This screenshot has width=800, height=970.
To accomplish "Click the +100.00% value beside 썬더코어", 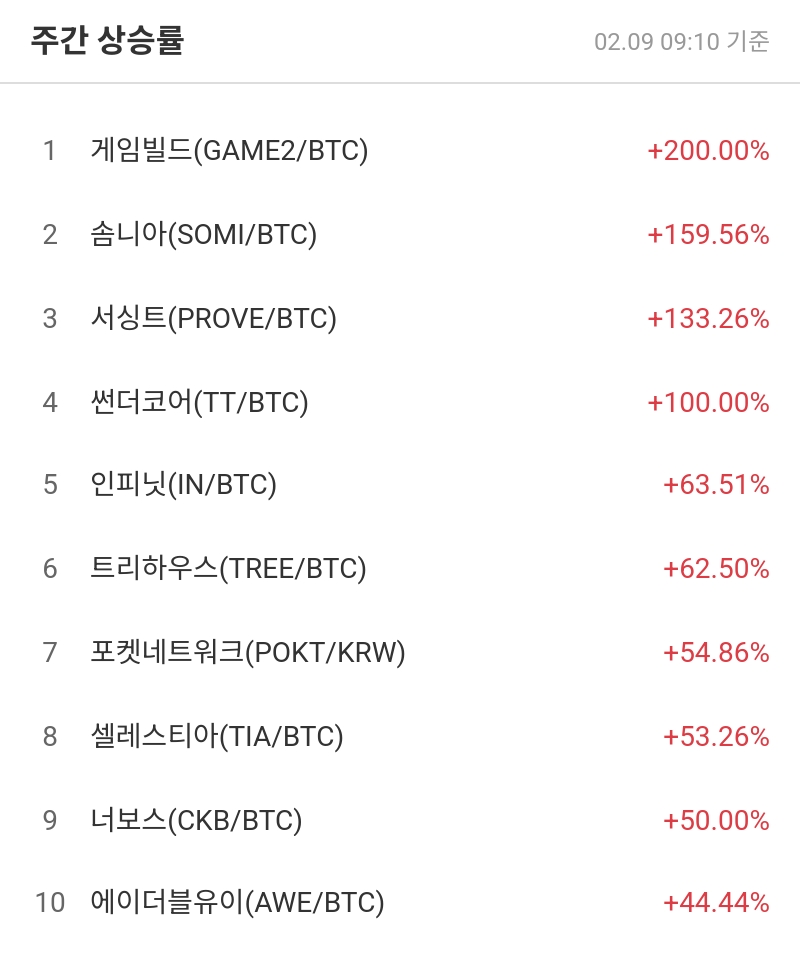I will pos(706,402).
